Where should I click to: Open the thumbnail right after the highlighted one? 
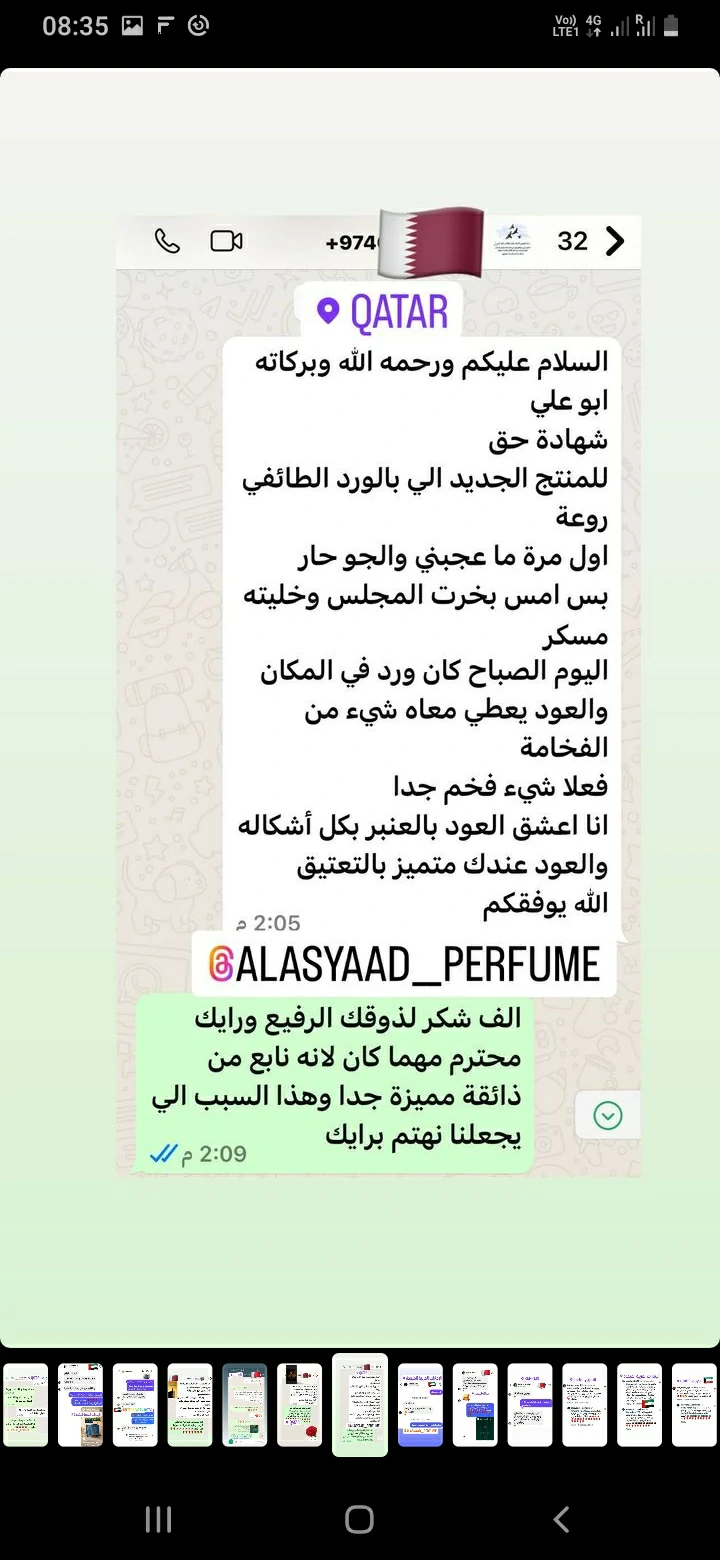(x=421, y=1404)
